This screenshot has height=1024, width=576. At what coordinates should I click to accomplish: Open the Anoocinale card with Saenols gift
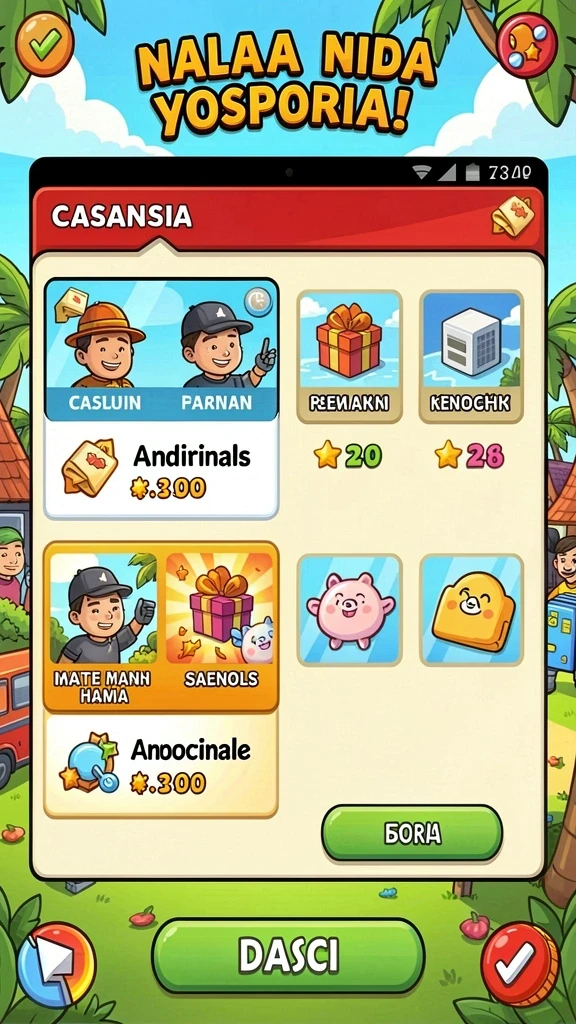[161, 679]
